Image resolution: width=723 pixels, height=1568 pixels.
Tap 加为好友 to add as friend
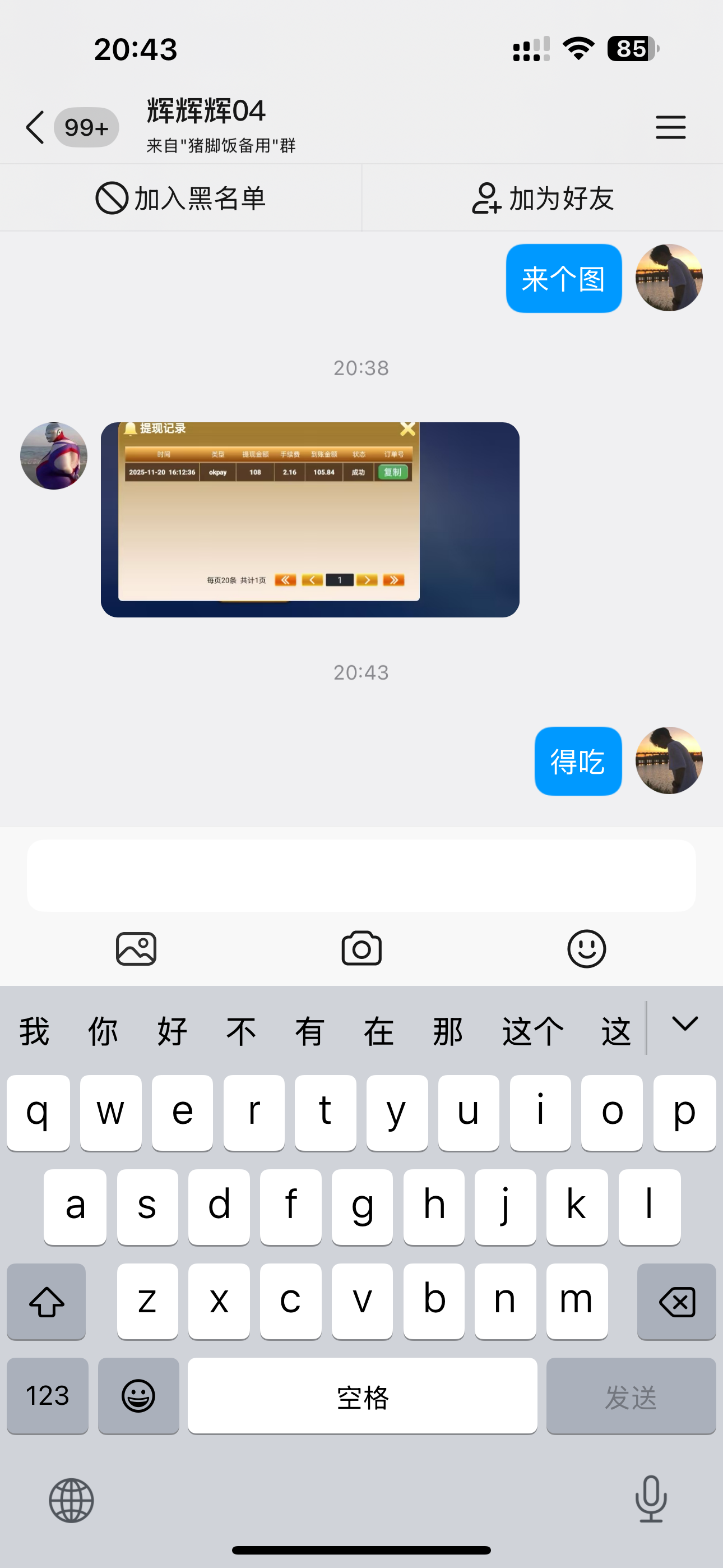tap(543, 199)
